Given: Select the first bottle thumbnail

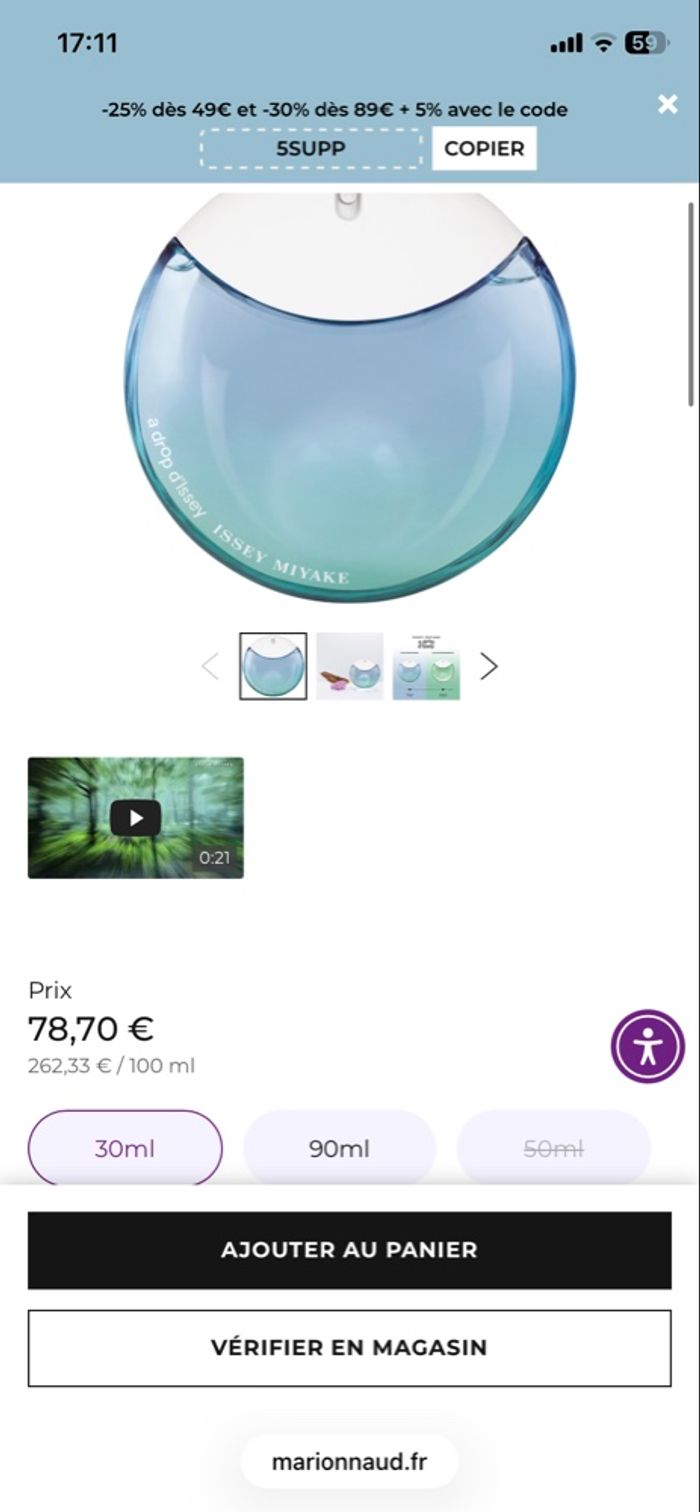Looking at the screenshot, I should pyautogui.click(x=273, y=666).
